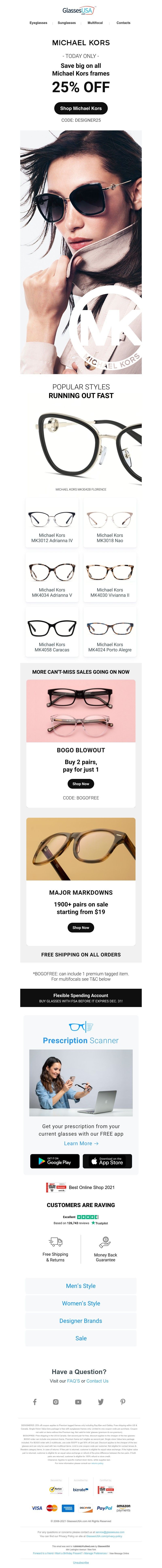This screenshot has height=1568, width=162.
Task: Tap the Unsubscribe link
Action: tap(81, 1563)
